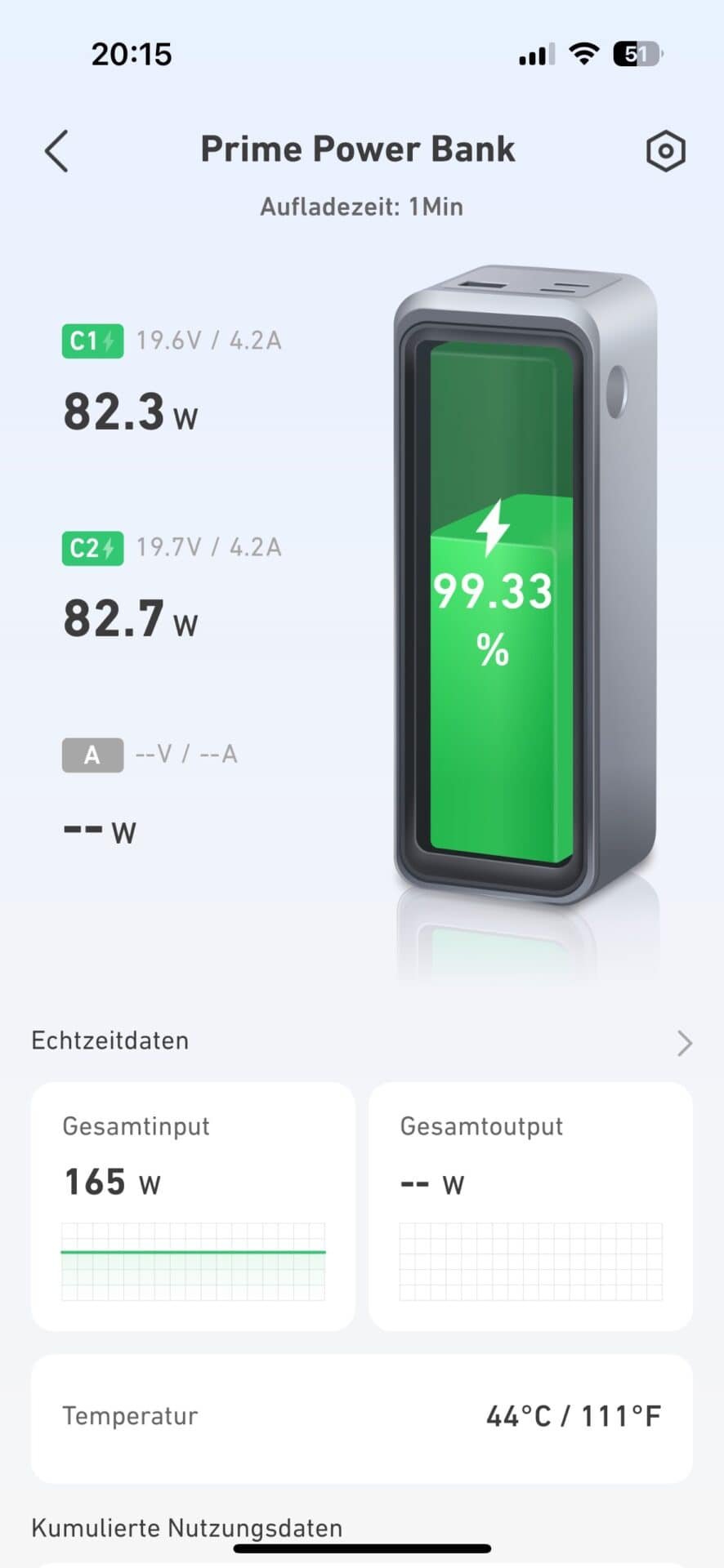
Task: Open the device settings gear icon
Action: tap(665, 150)
